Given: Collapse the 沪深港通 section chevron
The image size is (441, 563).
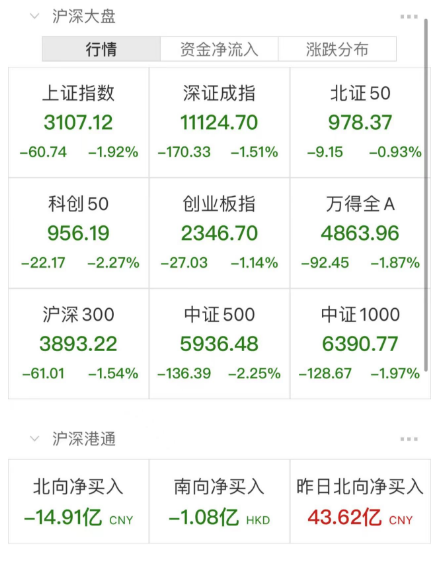Looking at the screenshot, I should click(x=34, y=438).
